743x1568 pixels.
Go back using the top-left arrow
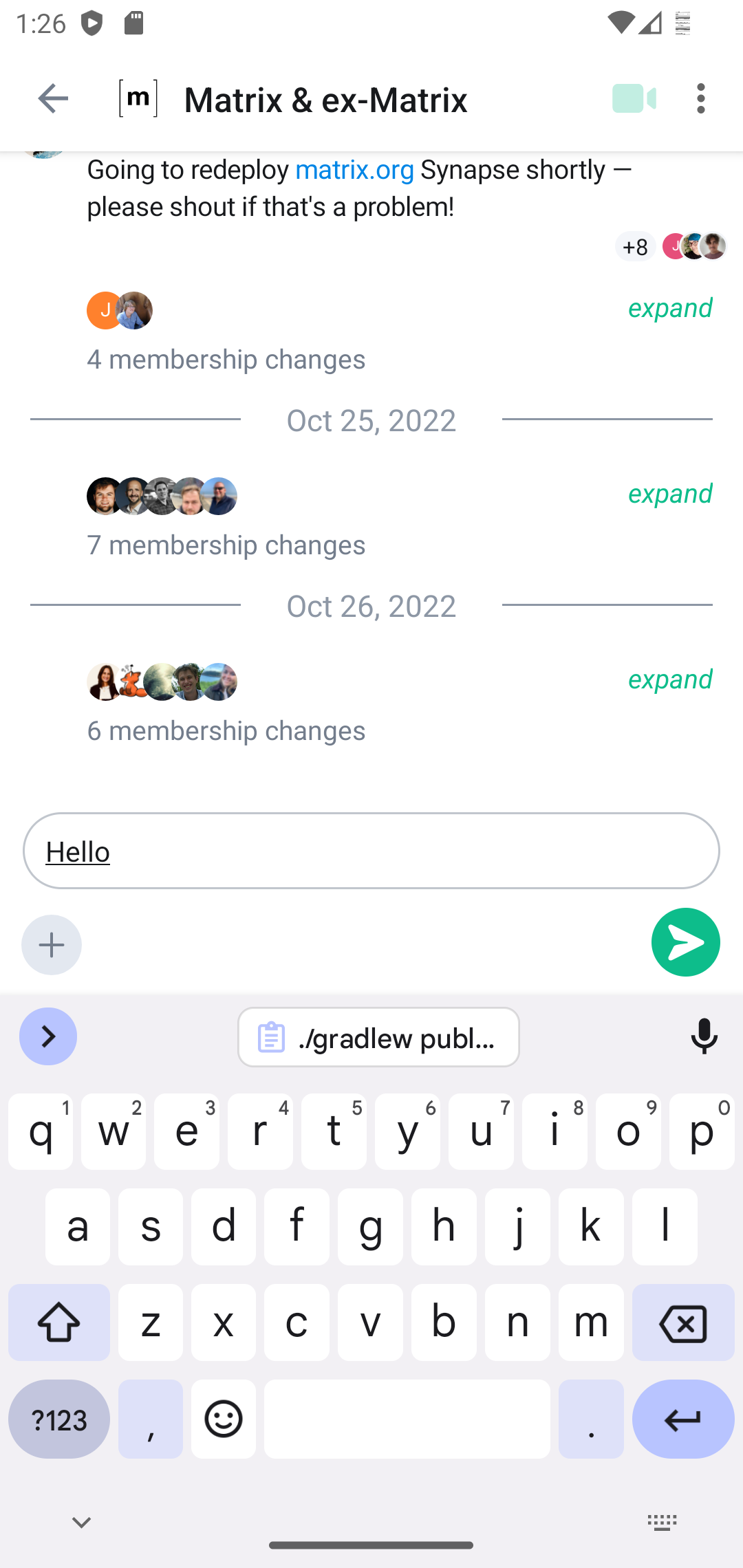(x=53, y=98)
